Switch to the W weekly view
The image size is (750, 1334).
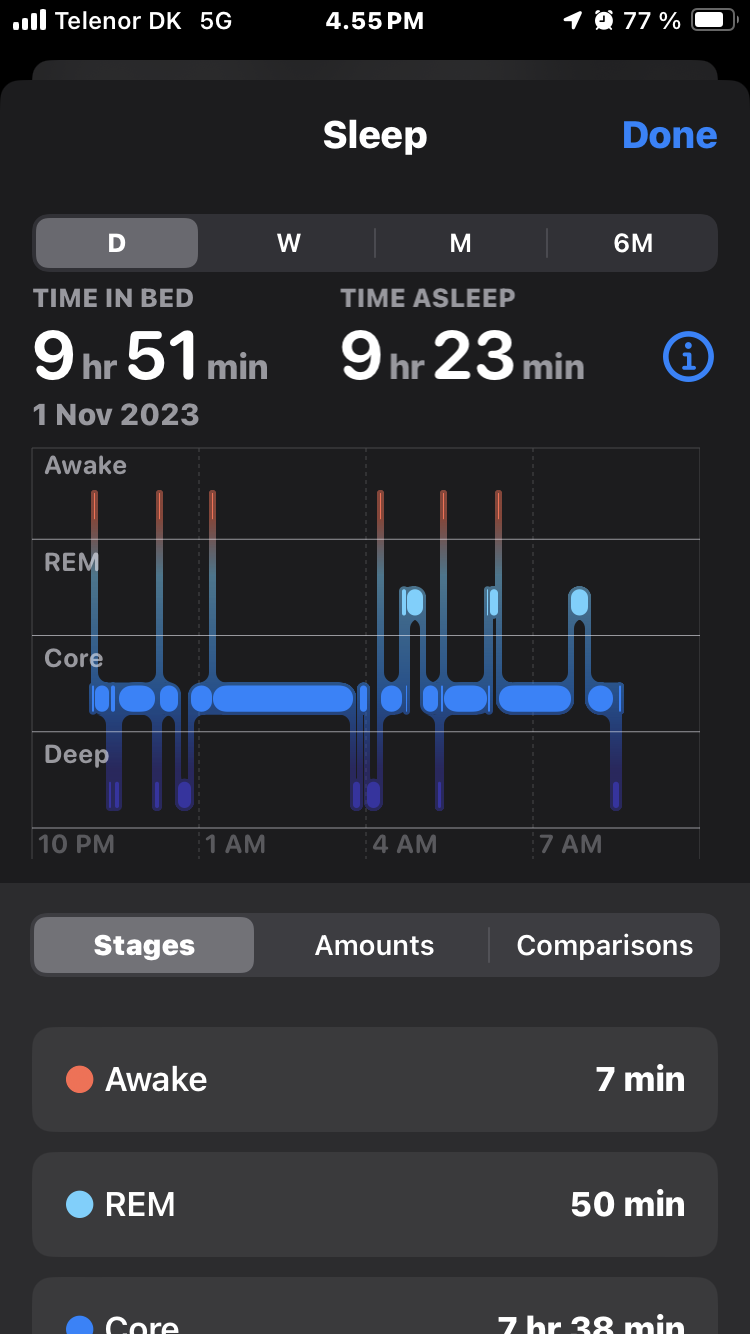(x=288, y=243)
